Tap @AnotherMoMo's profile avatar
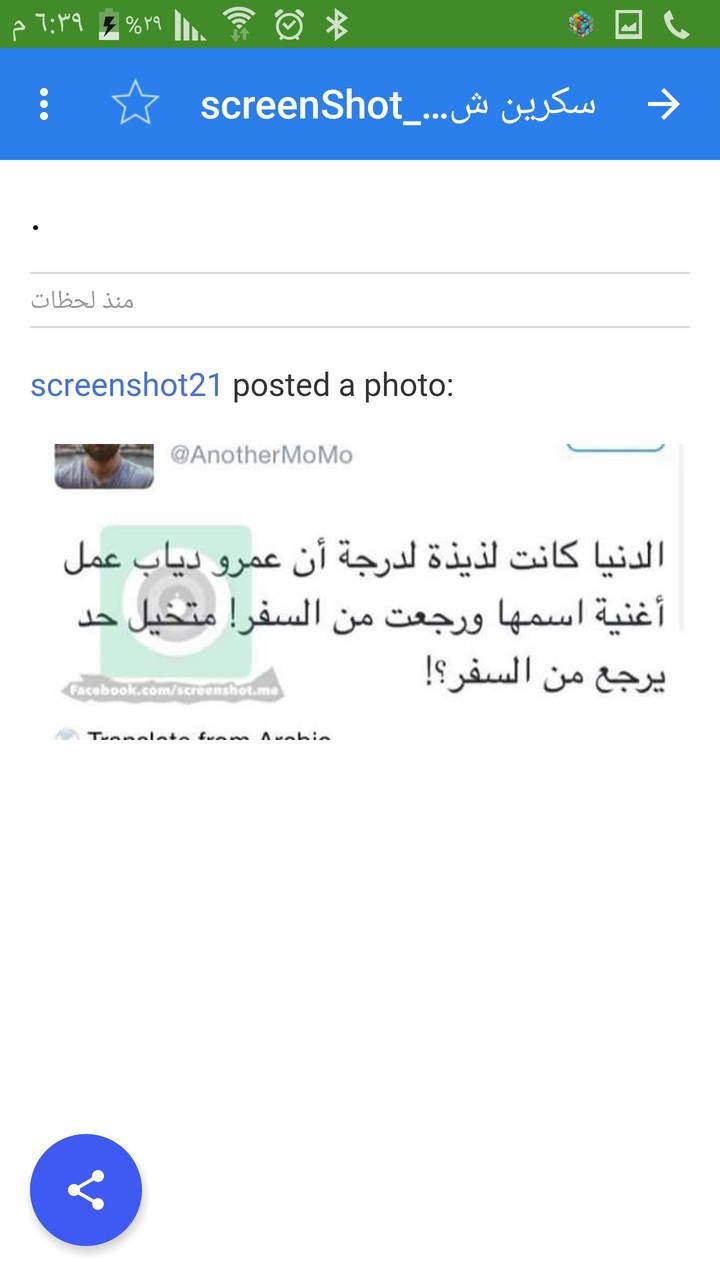 point(103,465)
